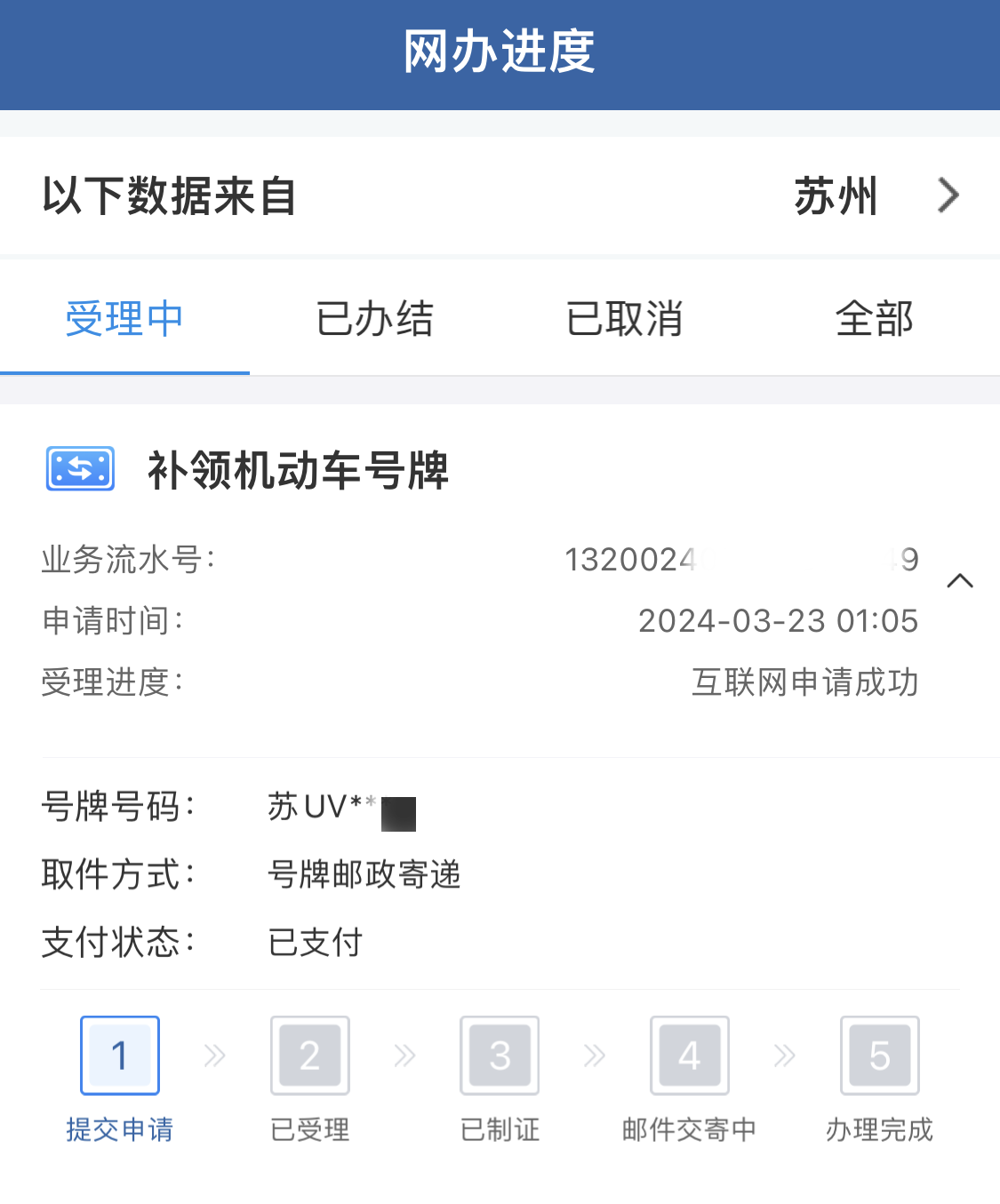Click the 已支付 payment status
1000x1204 pixels.
(x=315, y=943)
